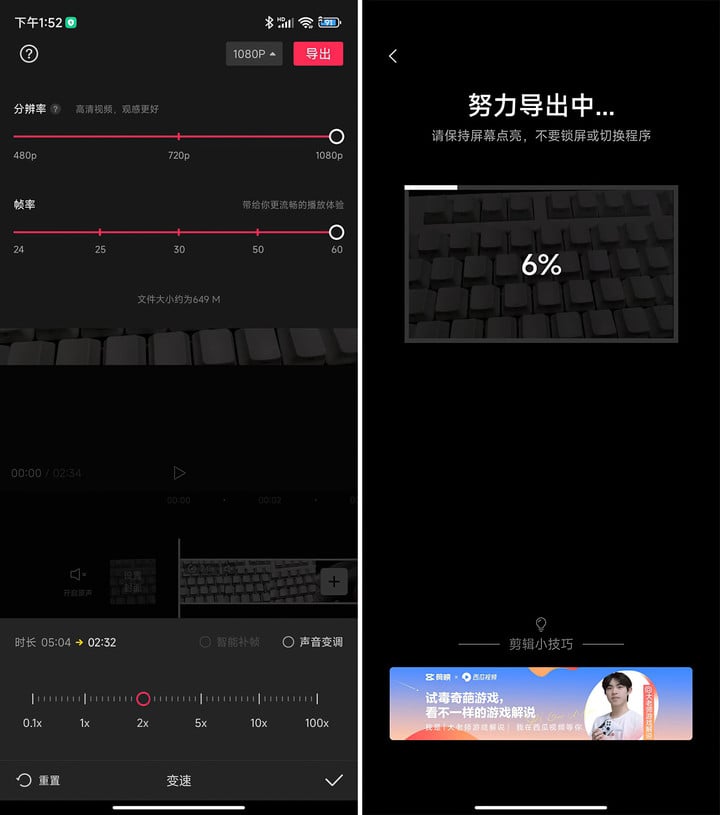Screen dimensions: 720x815
Task: Set speed slider to 5x
Action: click(201, 699)
